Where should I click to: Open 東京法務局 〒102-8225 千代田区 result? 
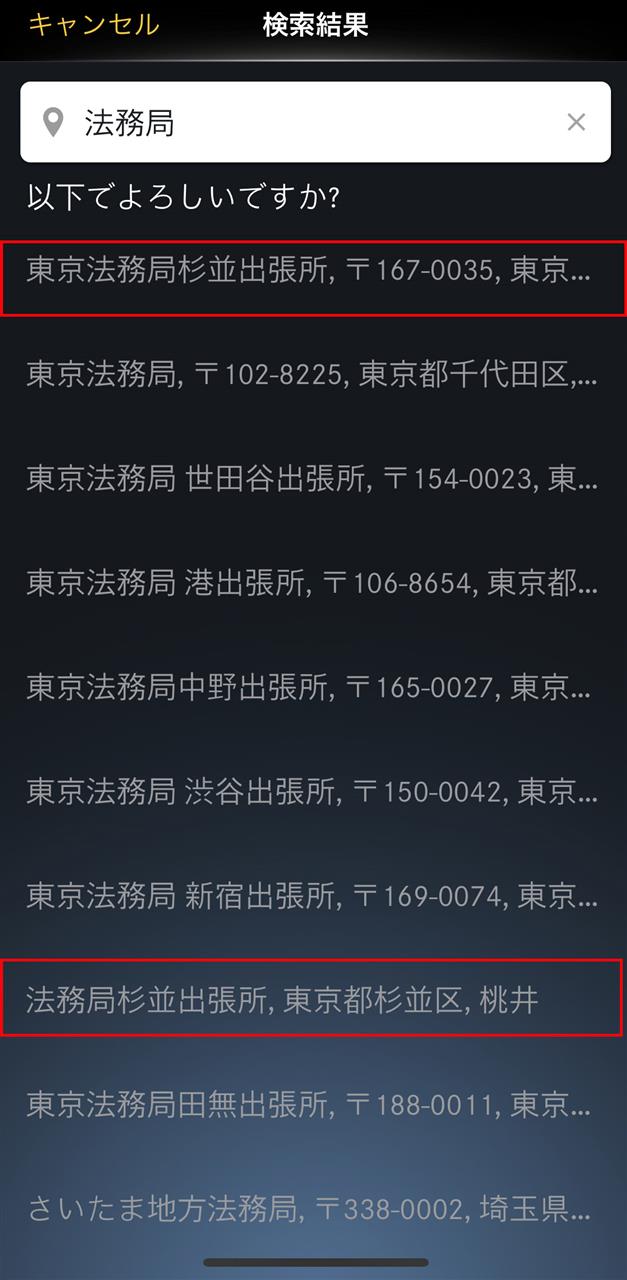(x=313, y=374)
